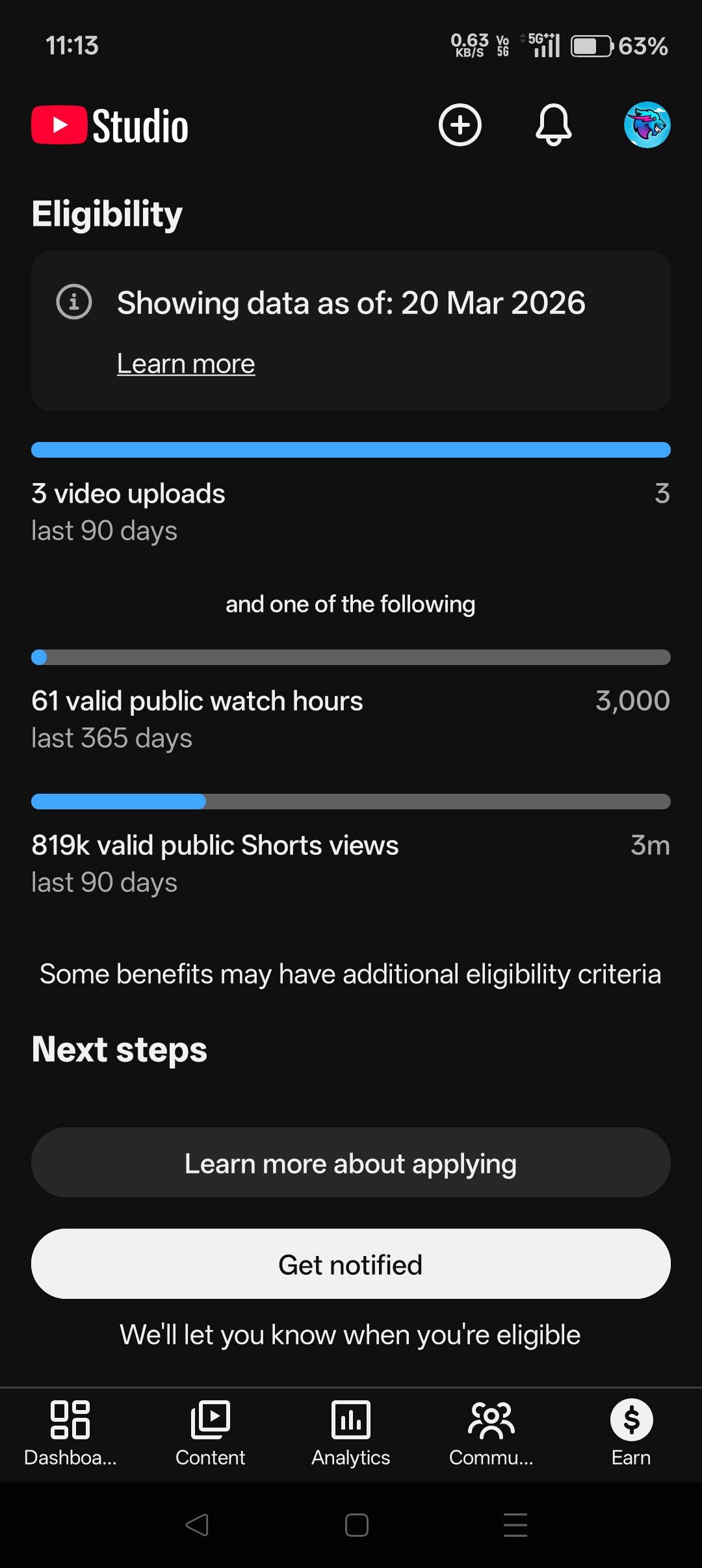Follow the Learn more link
Screen dimensions: 702x1568
point(186,363)
